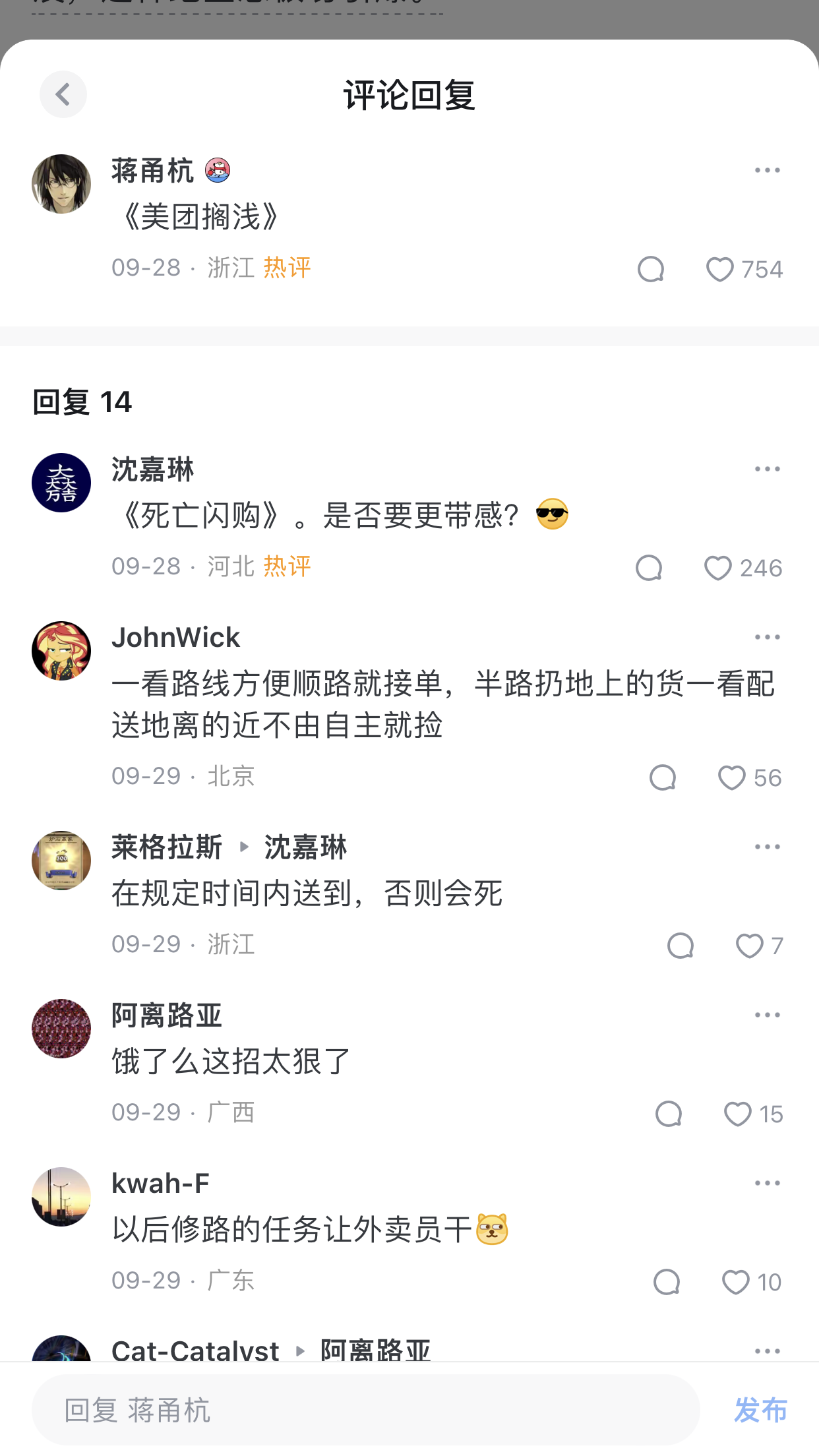Tap the comment icon on 阿离路亚's reply
The width and height of the screenshot is (819, 1456).
[x=668, y=1114]
